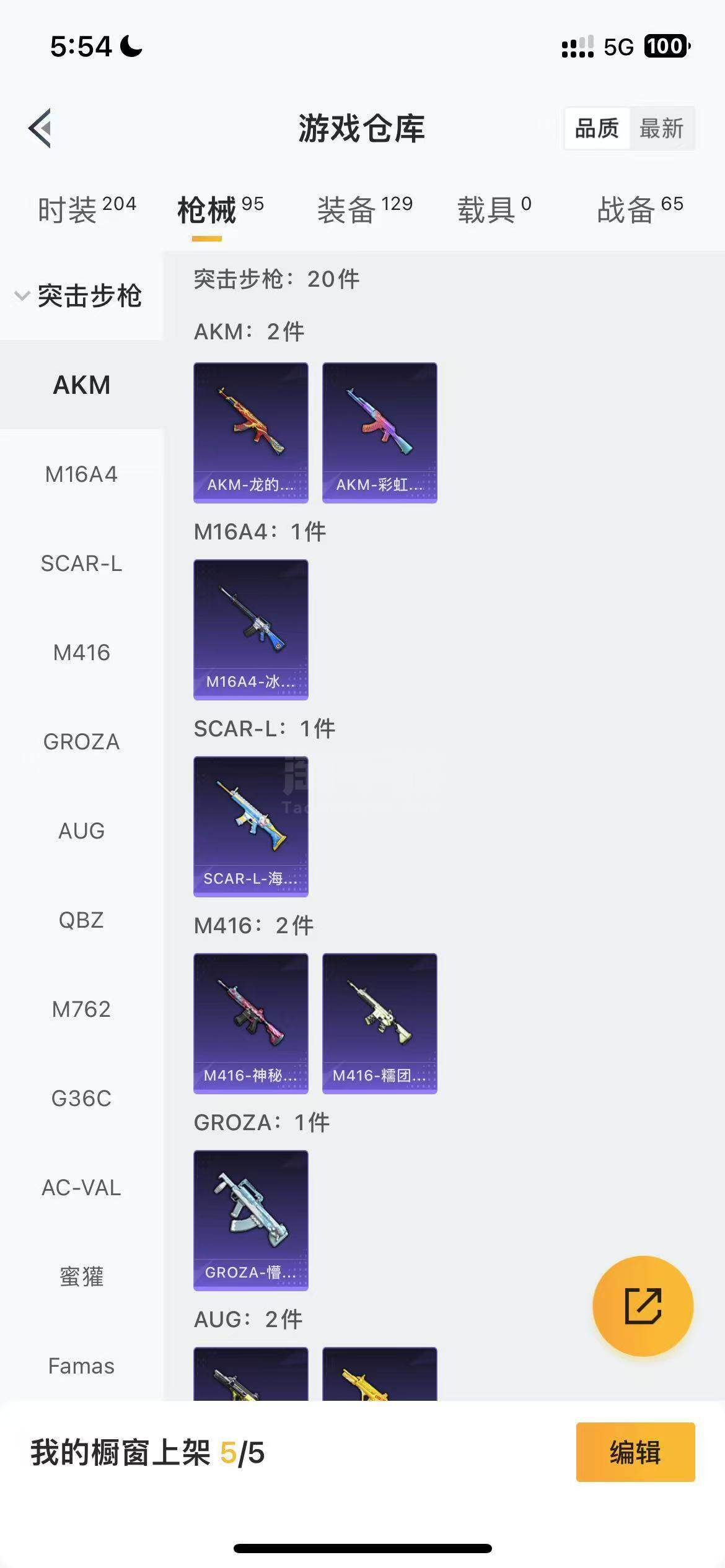Open the 战备 tab
The height and width of the screenshot is (1568, 725).
click(639, 209)
